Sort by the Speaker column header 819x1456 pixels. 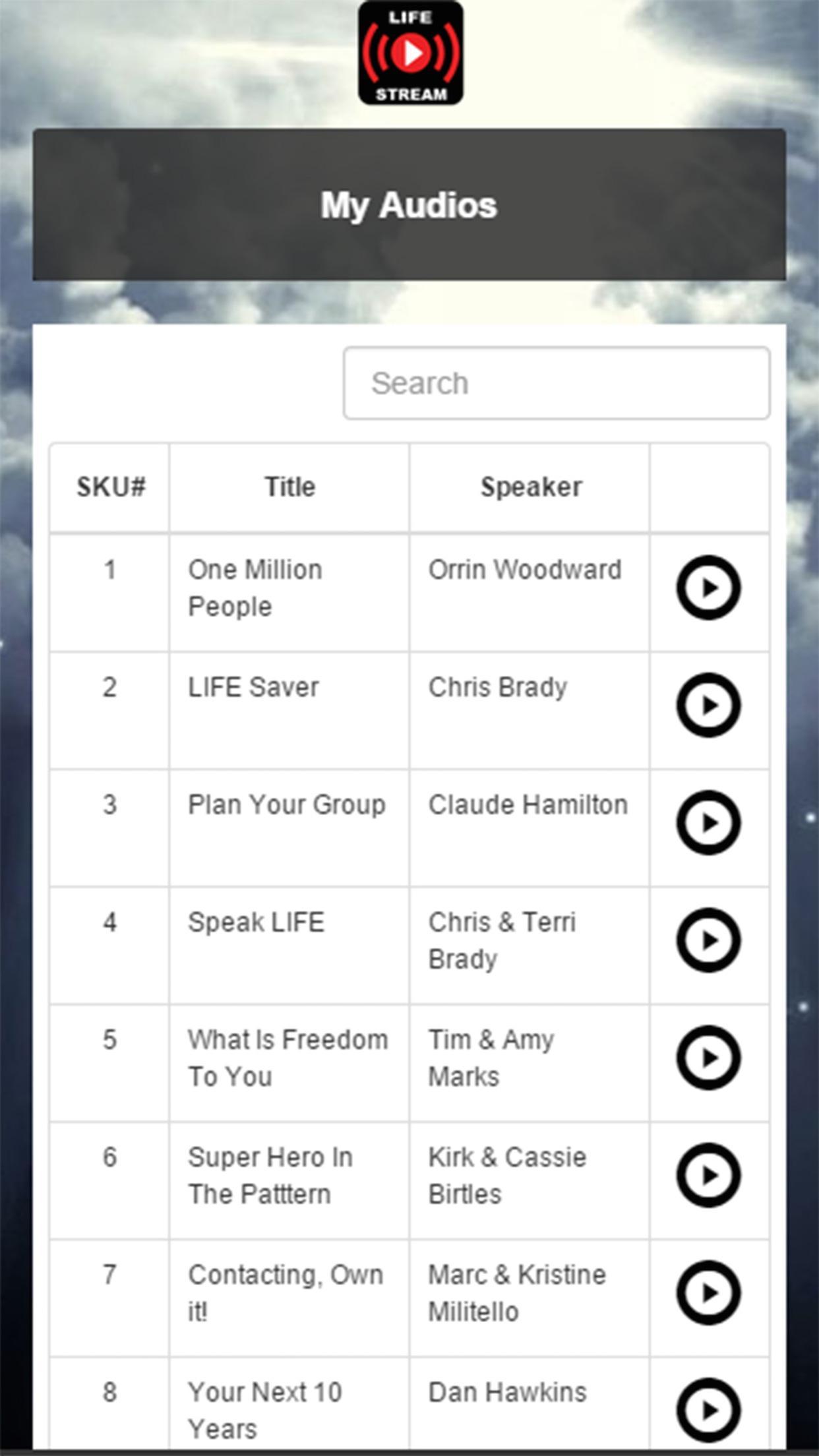pos(531,487)
